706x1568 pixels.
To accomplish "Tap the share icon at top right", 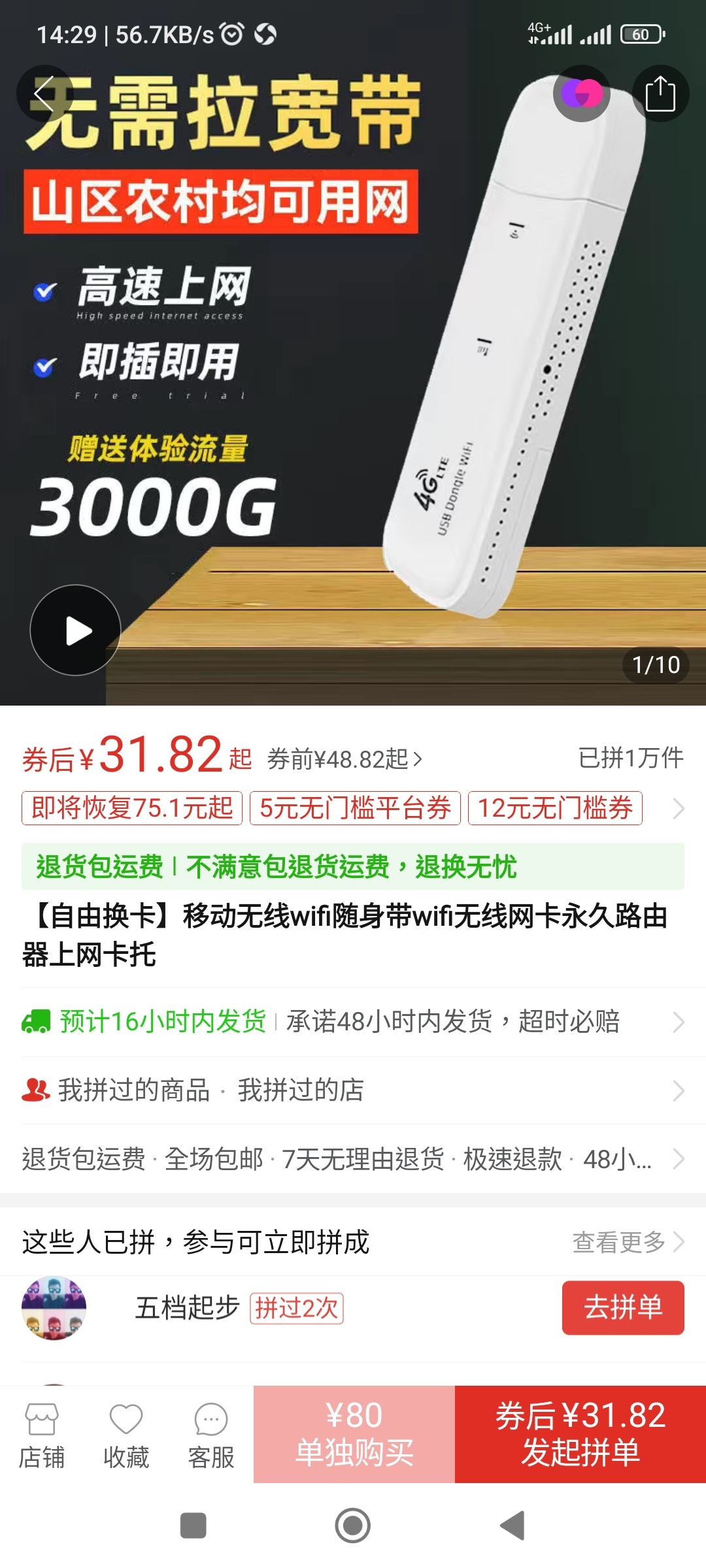I will 662,93.
